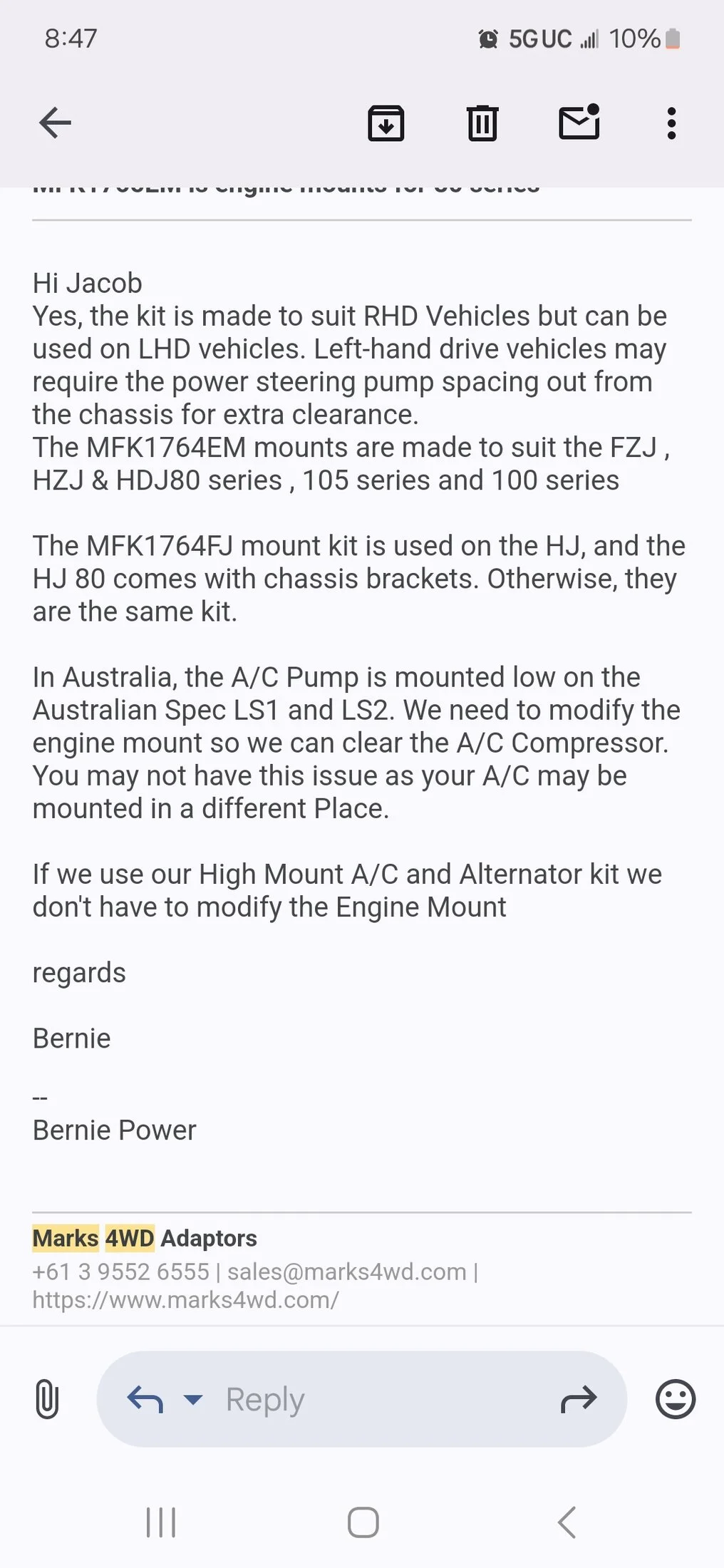Go back to the inbox
The height and width of the screenshot is (1568, 724).
click(x=55, y=123)
